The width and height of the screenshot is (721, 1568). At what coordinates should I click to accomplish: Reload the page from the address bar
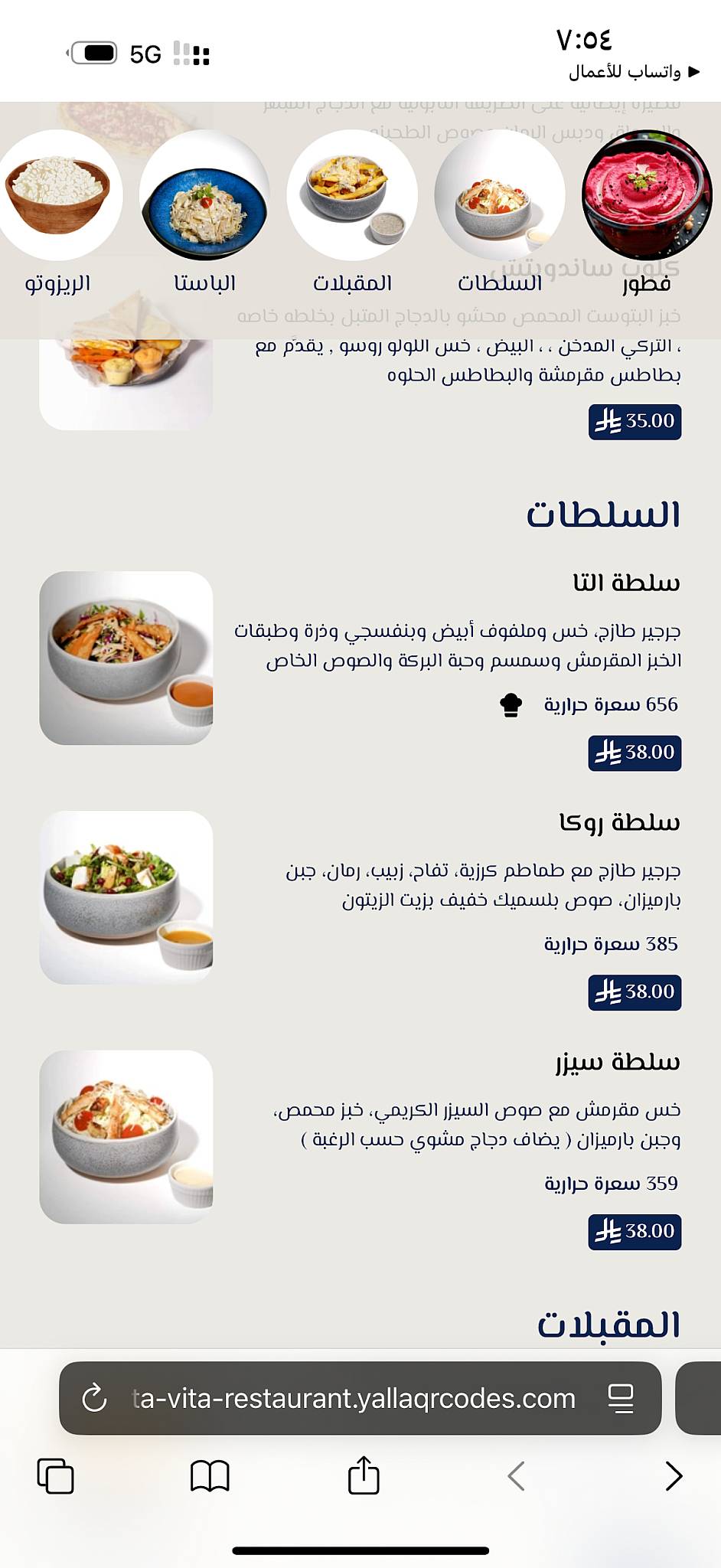(x=94, y=1398)
